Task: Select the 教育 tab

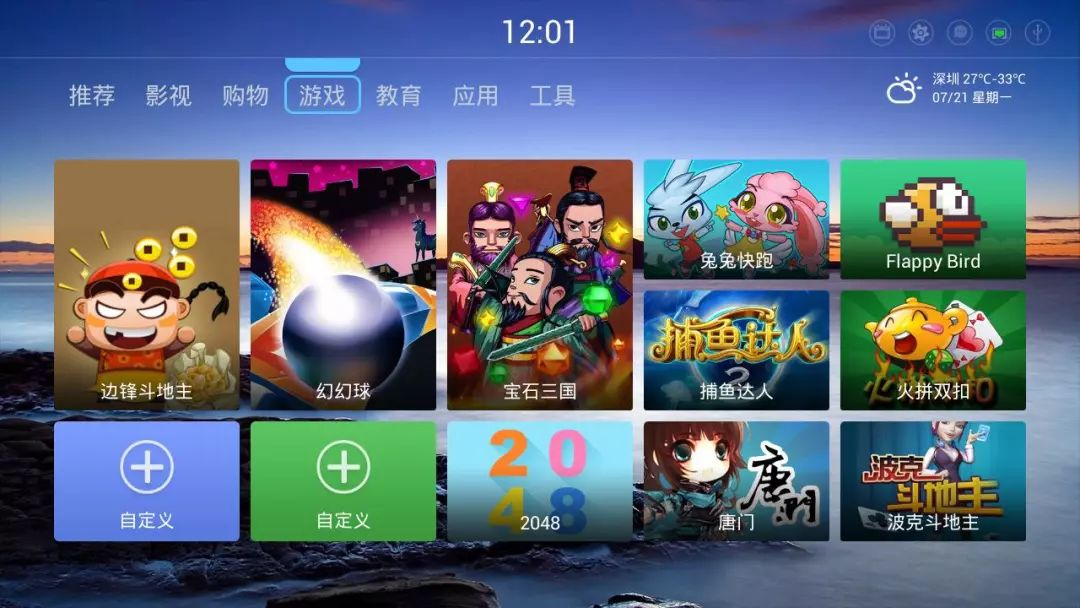Action: click(x=398, y=96)
